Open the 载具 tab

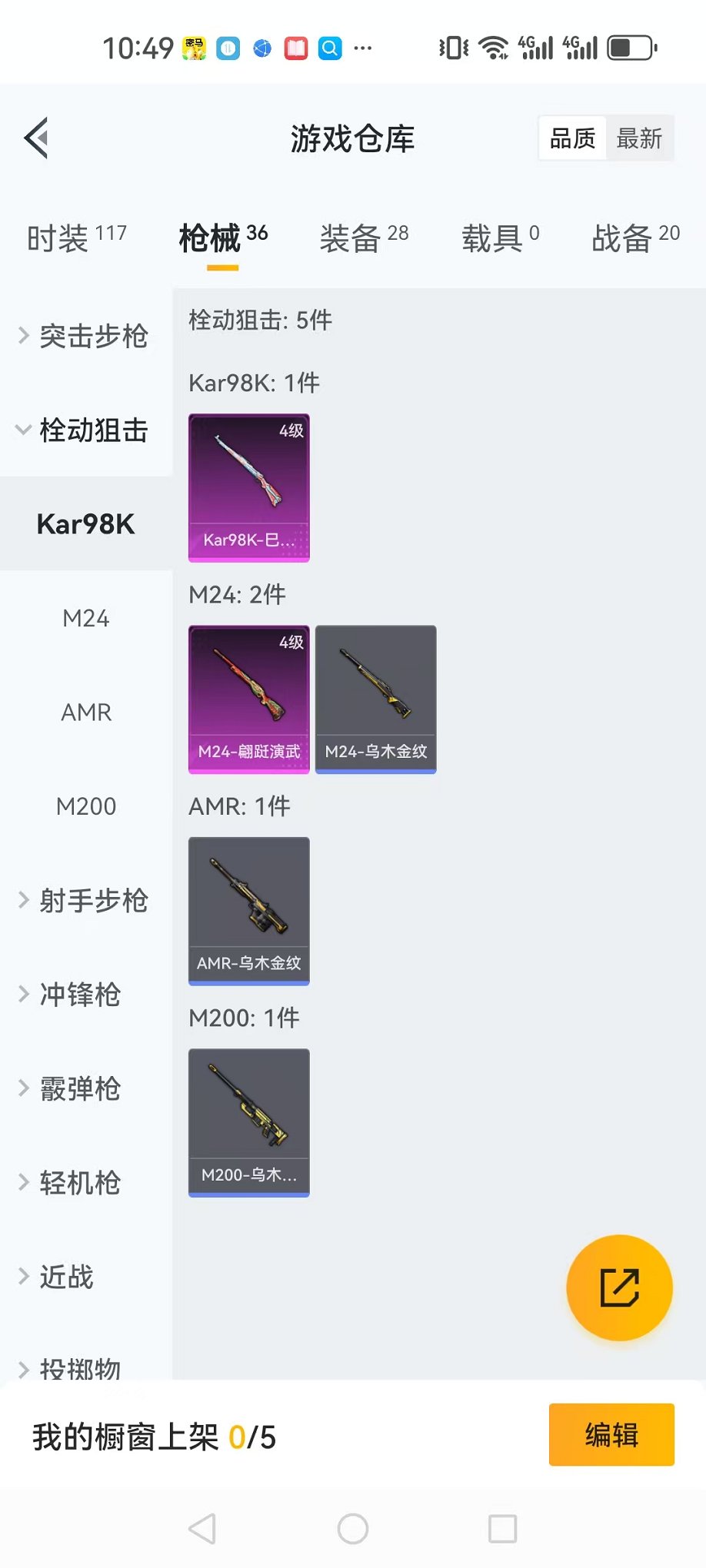point(500,238)
